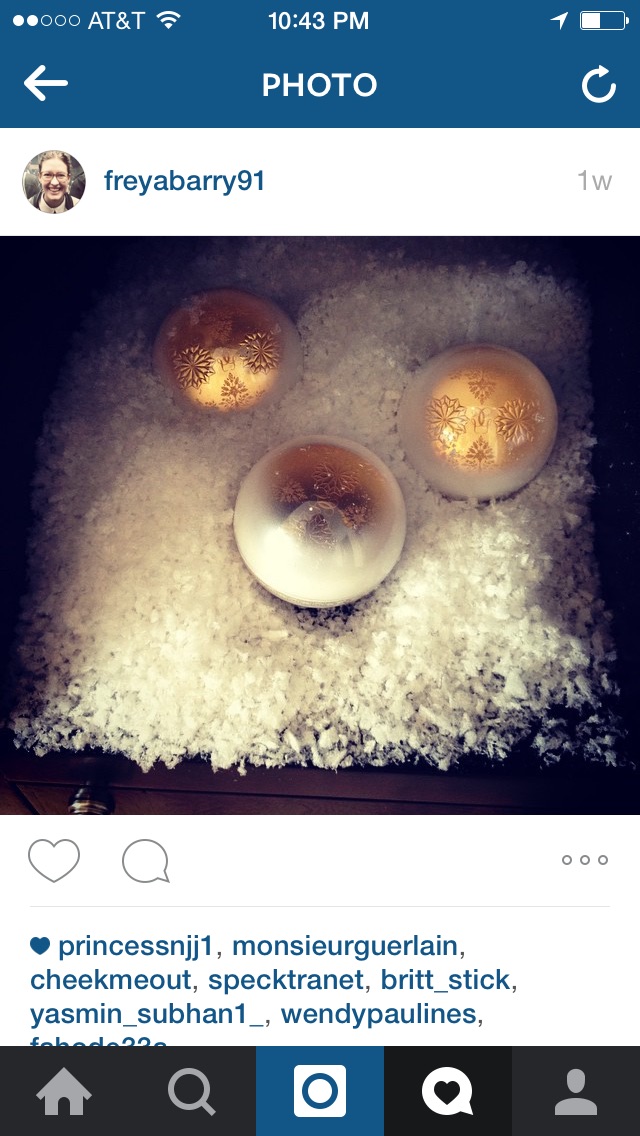Open the Camera tab
The height and width of the screenshot is (1136, 640).
pos(320,1092)
